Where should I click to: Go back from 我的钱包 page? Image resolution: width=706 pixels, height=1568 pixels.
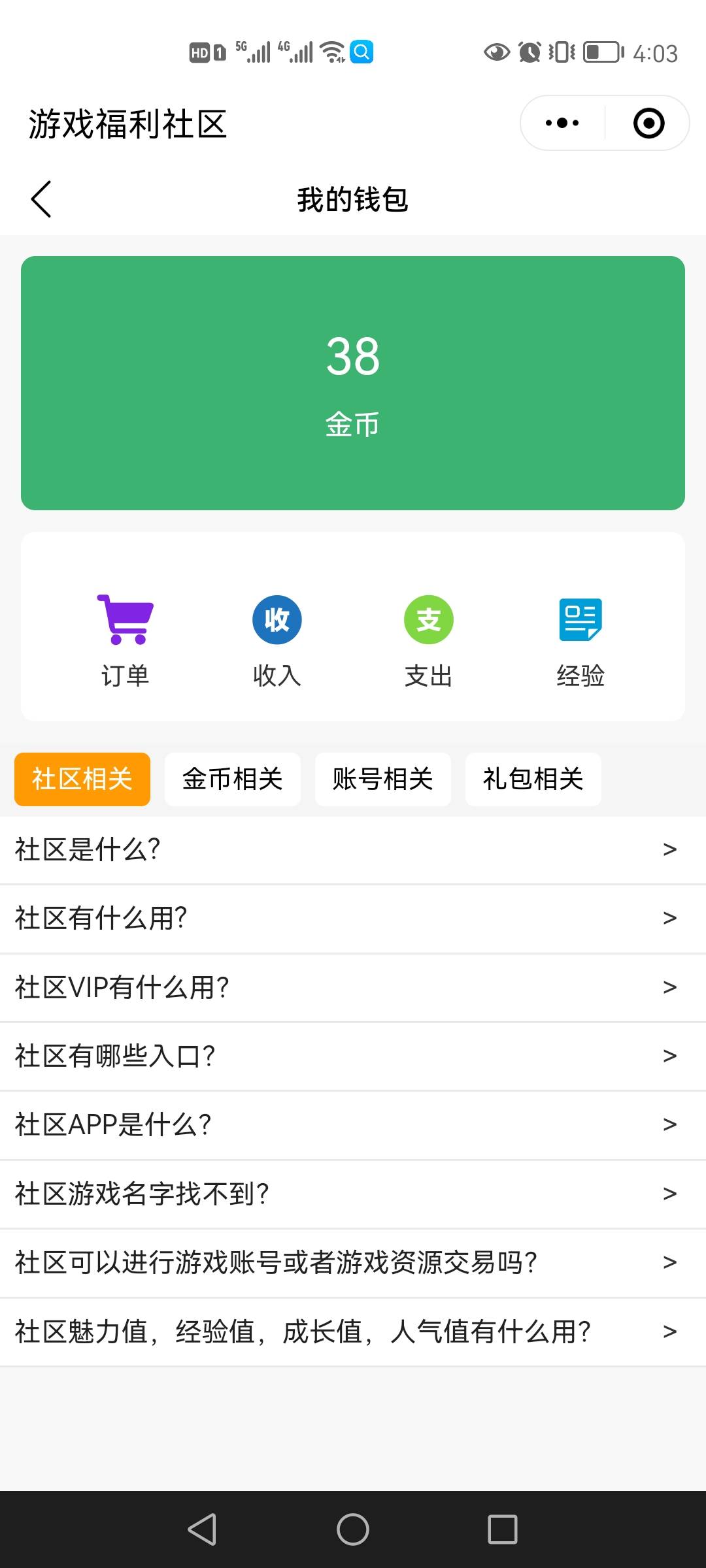41,199
